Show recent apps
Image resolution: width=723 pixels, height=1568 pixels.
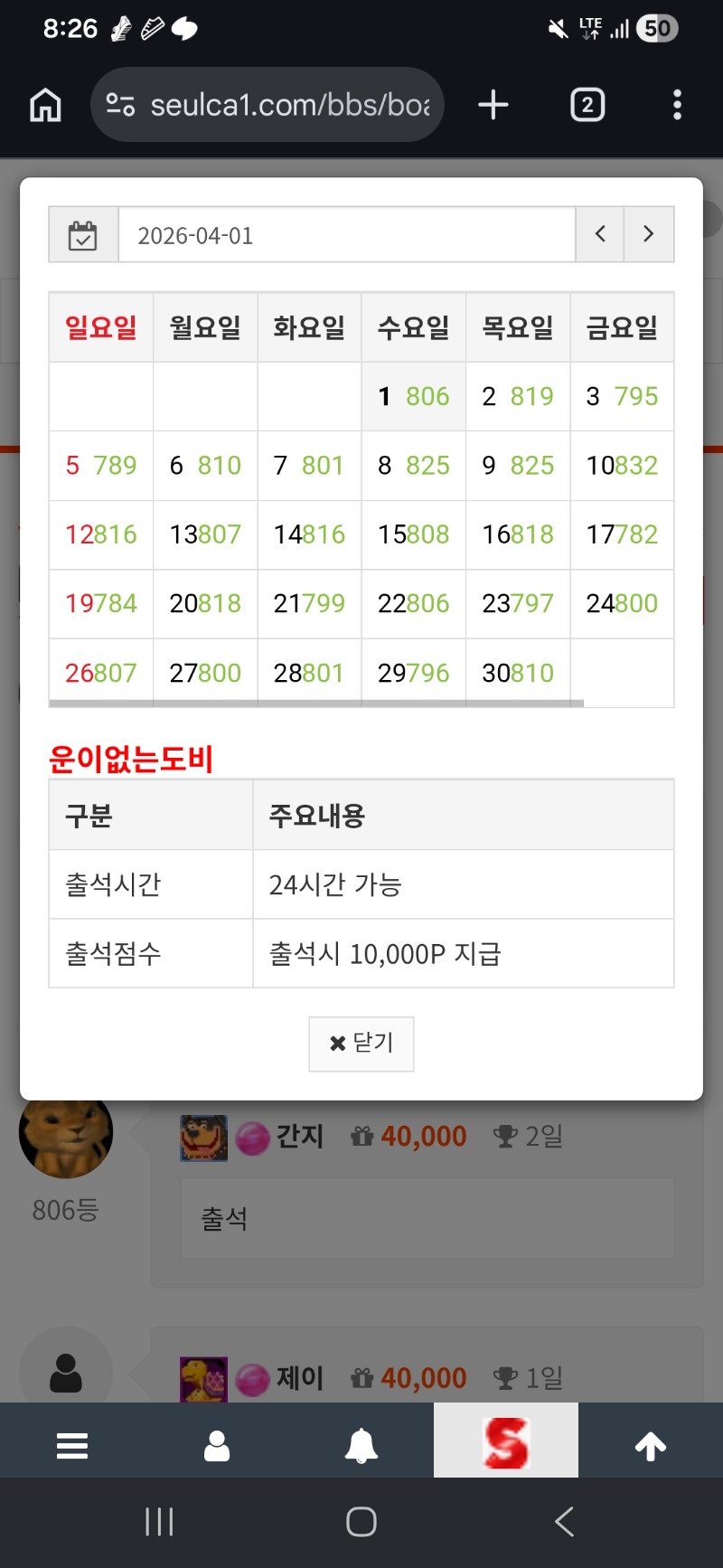pos(159,1522)
